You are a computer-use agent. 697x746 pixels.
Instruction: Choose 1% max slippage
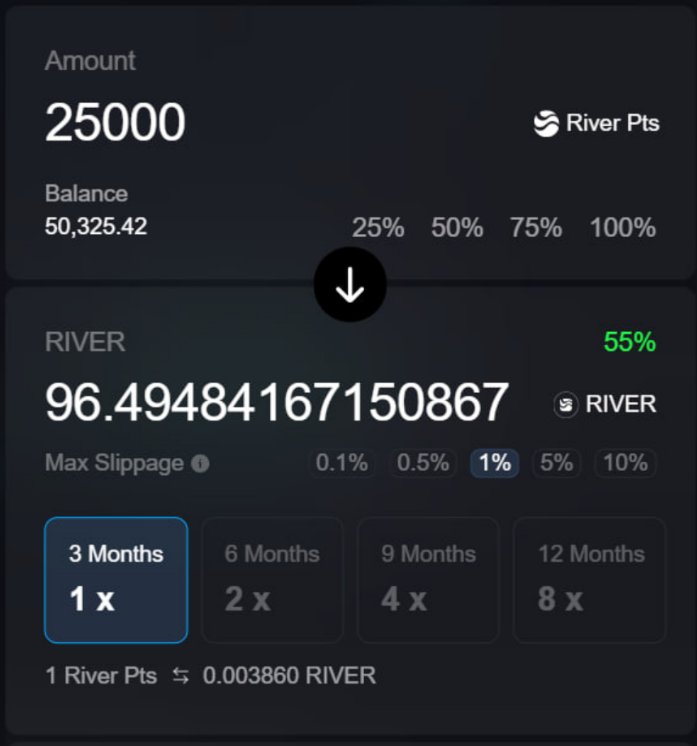(x=495, y=463)
